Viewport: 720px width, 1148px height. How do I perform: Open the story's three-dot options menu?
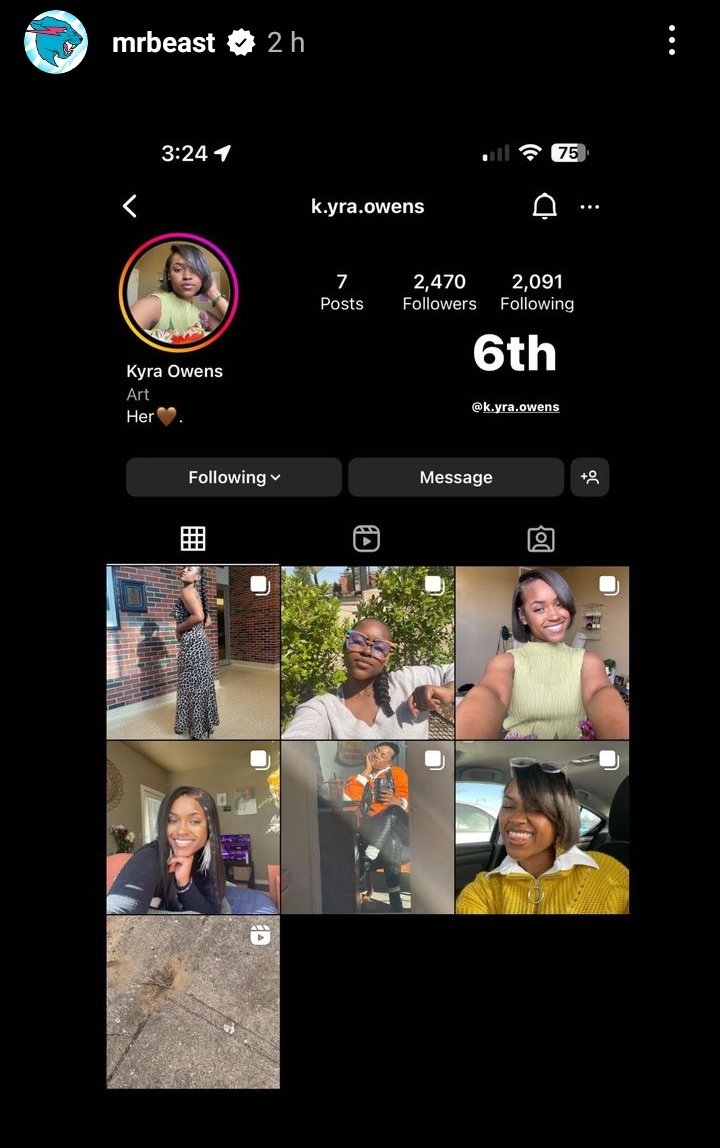[672, 41]
